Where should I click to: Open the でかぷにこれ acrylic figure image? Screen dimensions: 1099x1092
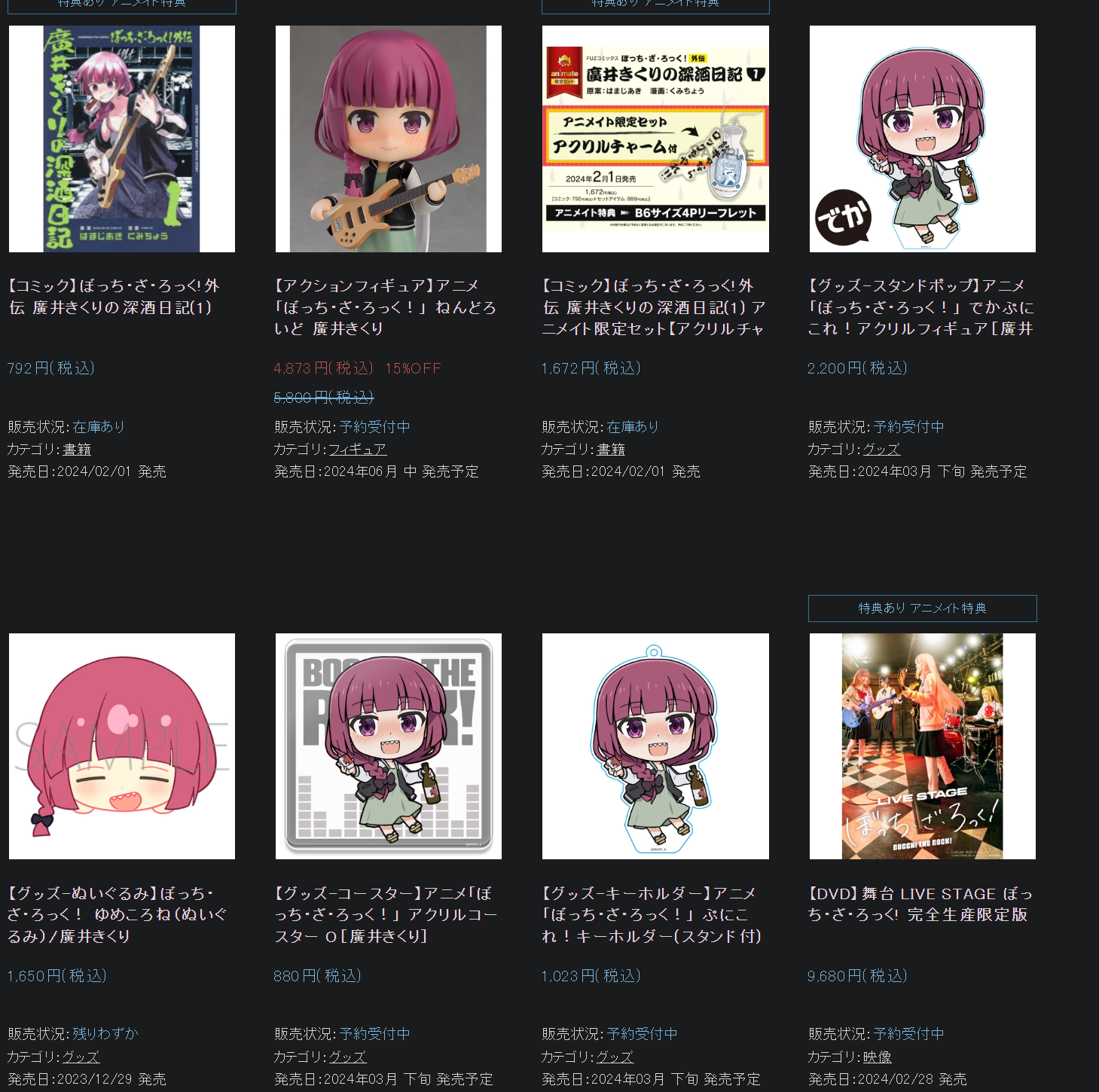point(922,139)
